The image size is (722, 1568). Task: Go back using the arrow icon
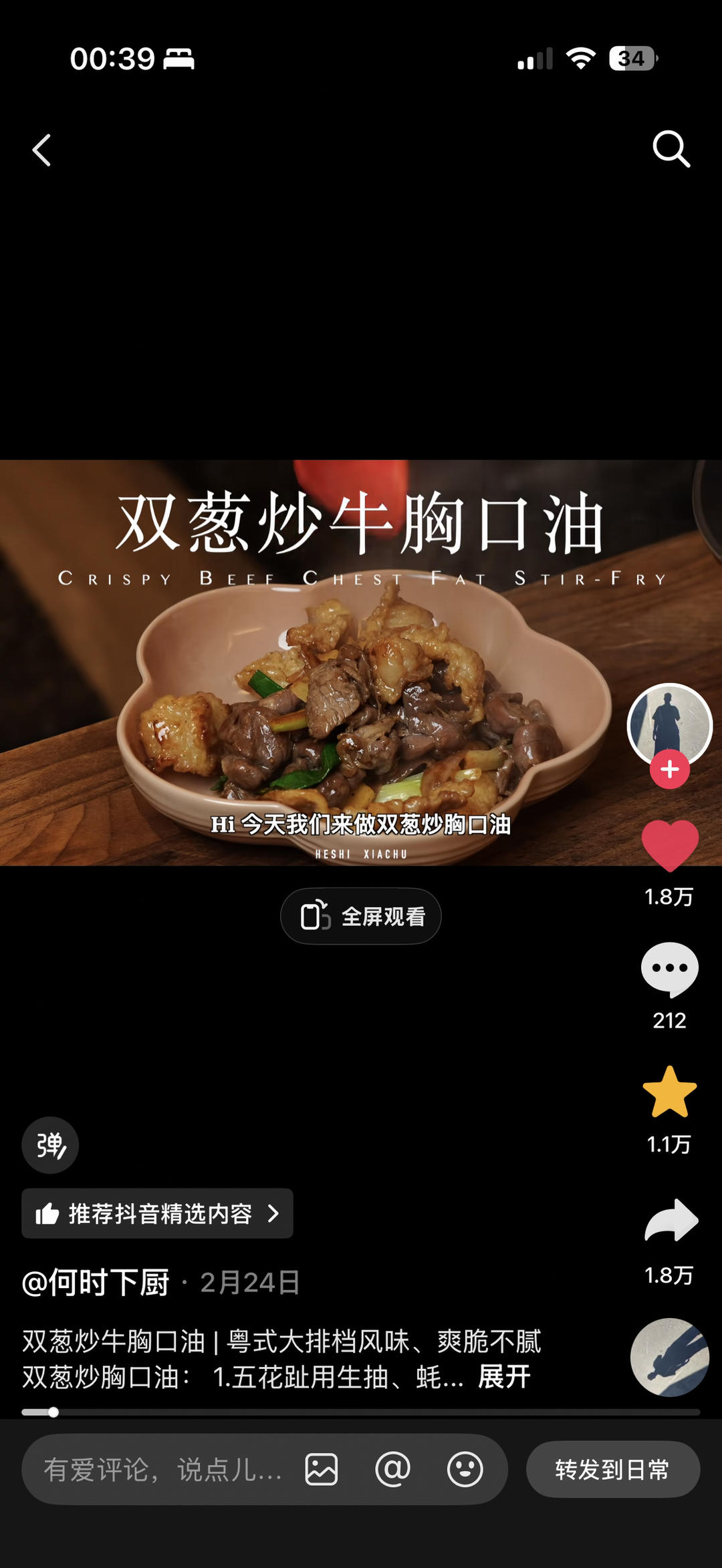(x=41, y=150)
